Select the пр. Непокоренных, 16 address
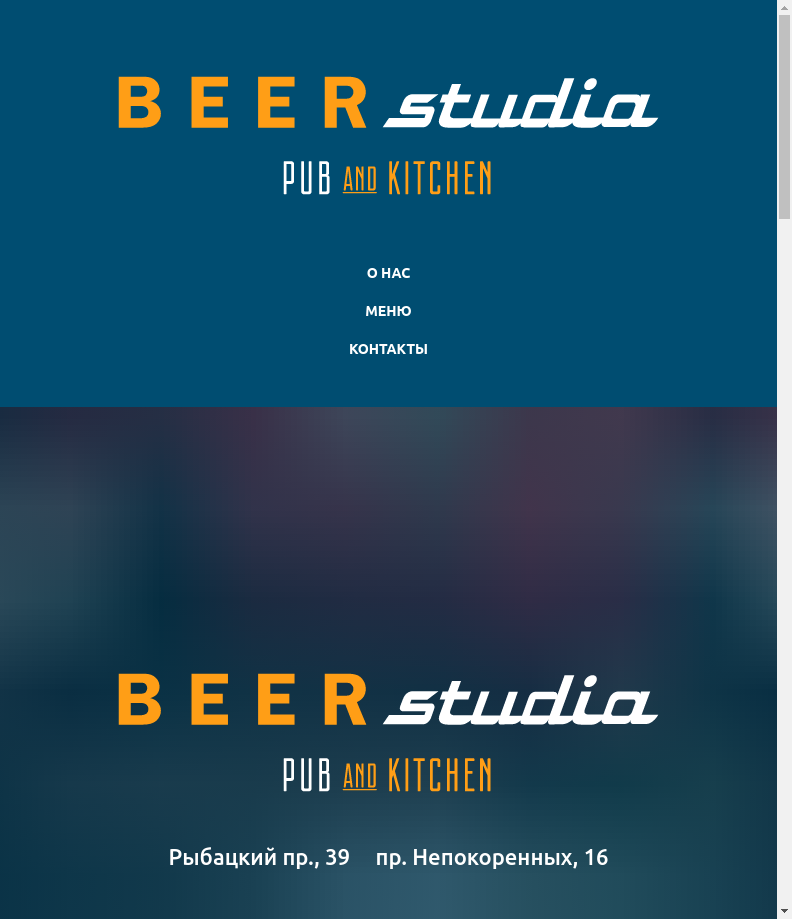 tap(492, 857)
